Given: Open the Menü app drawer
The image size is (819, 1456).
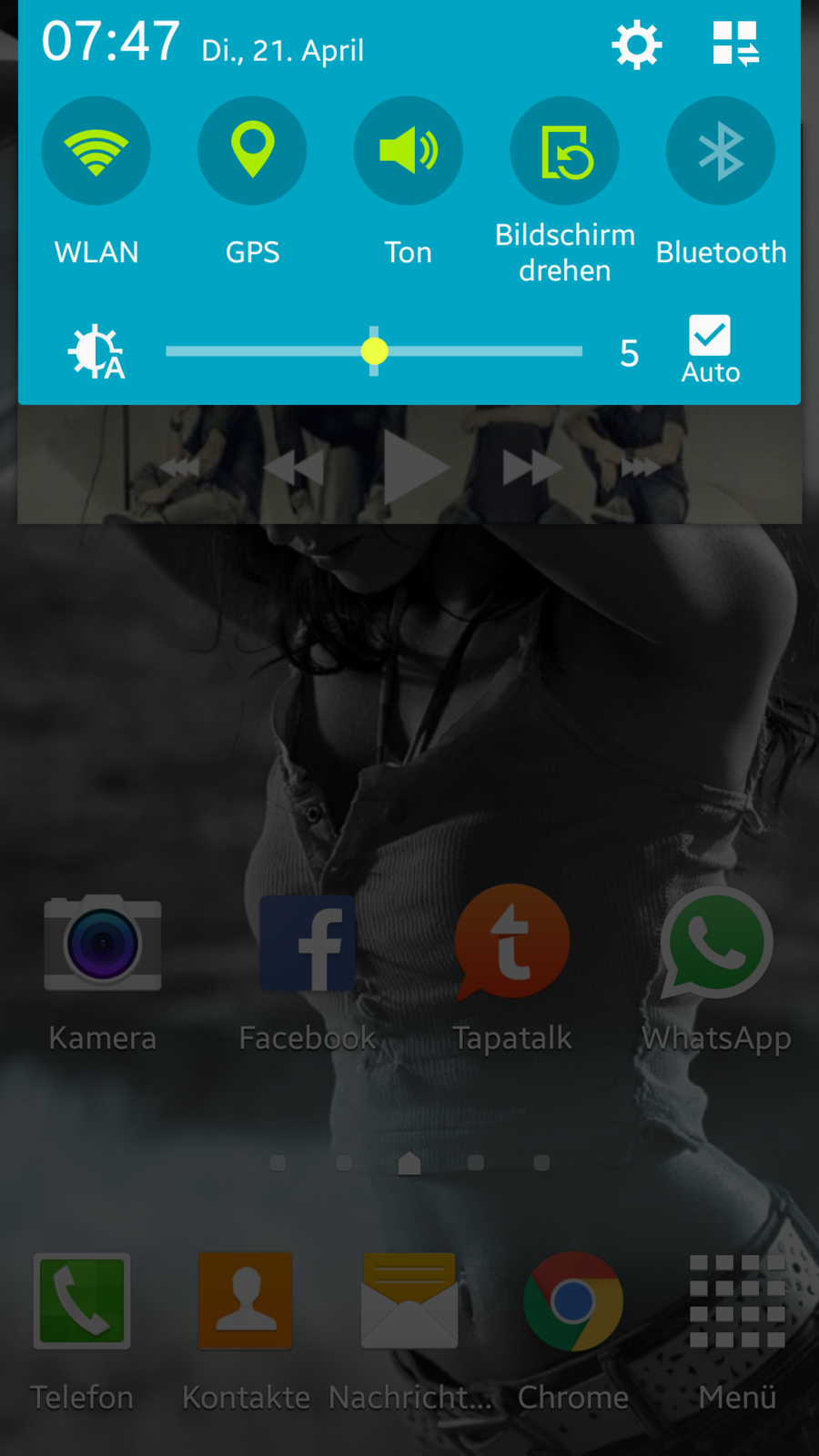Looking at the screenshot, I should click(x=737, y=1301).
